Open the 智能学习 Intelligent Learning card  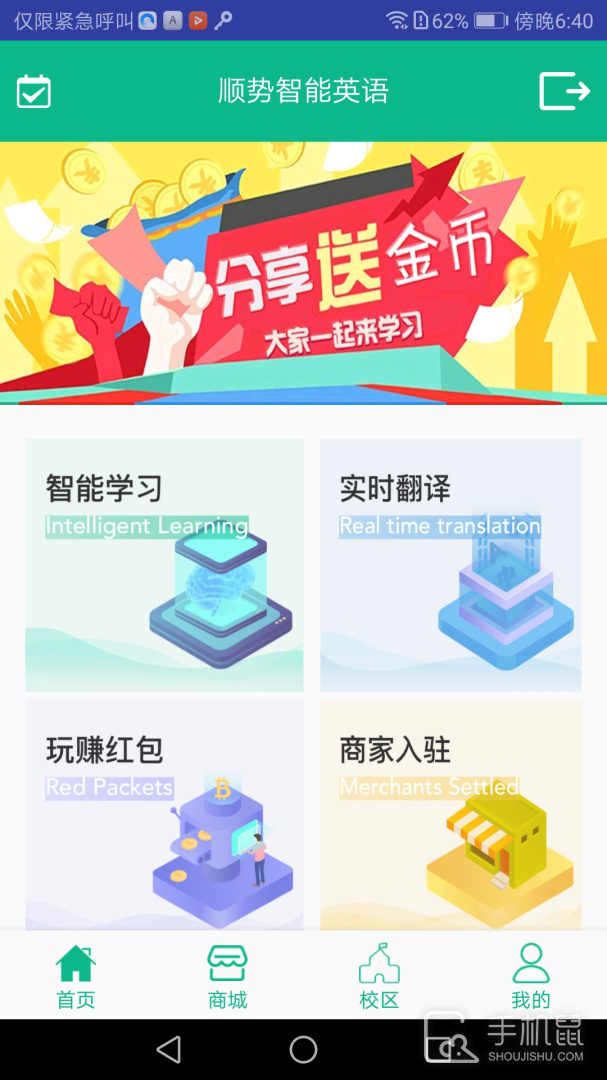coord(164,565)
